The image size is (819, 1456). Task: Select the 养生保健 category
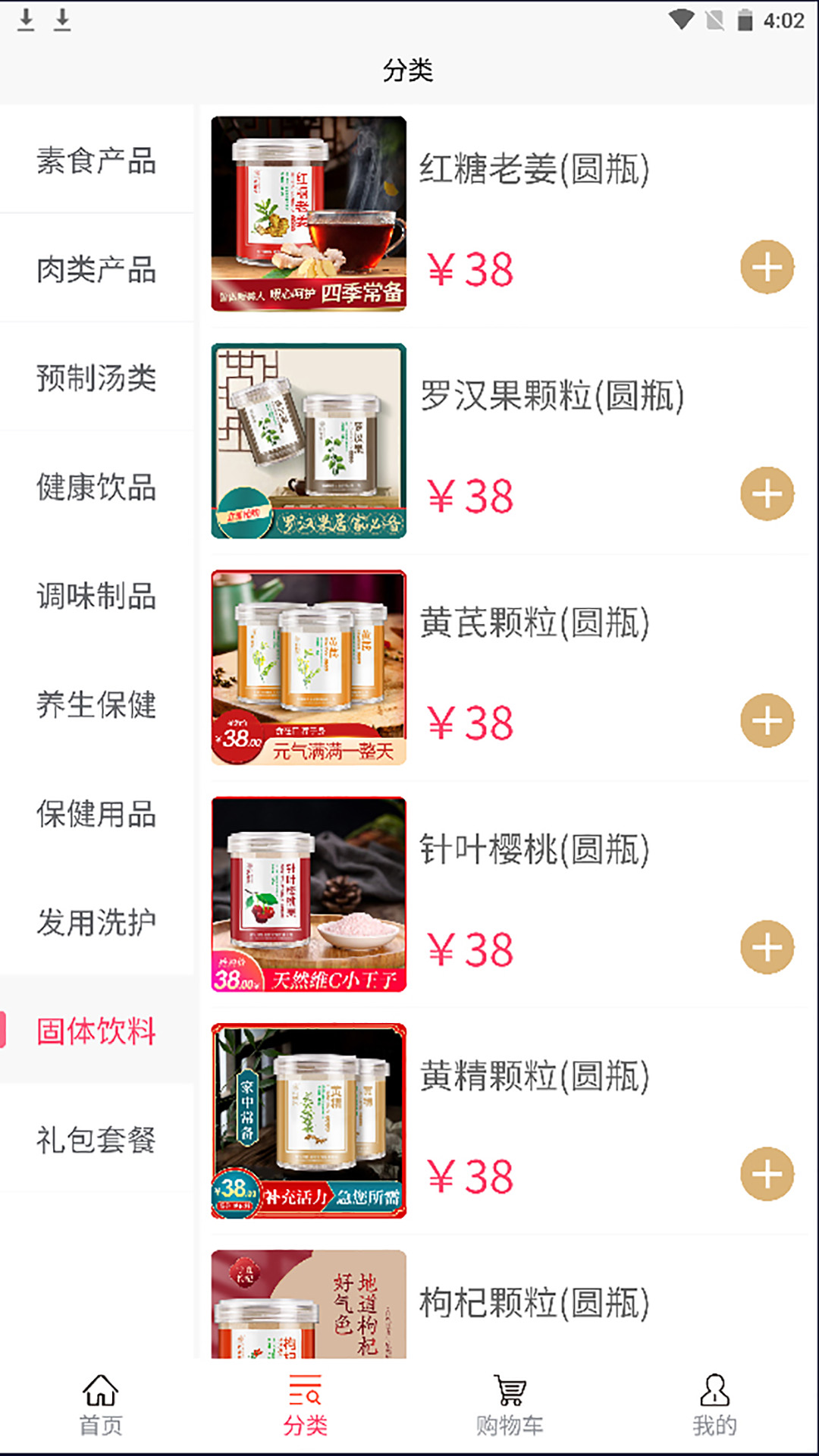[96, 704]
